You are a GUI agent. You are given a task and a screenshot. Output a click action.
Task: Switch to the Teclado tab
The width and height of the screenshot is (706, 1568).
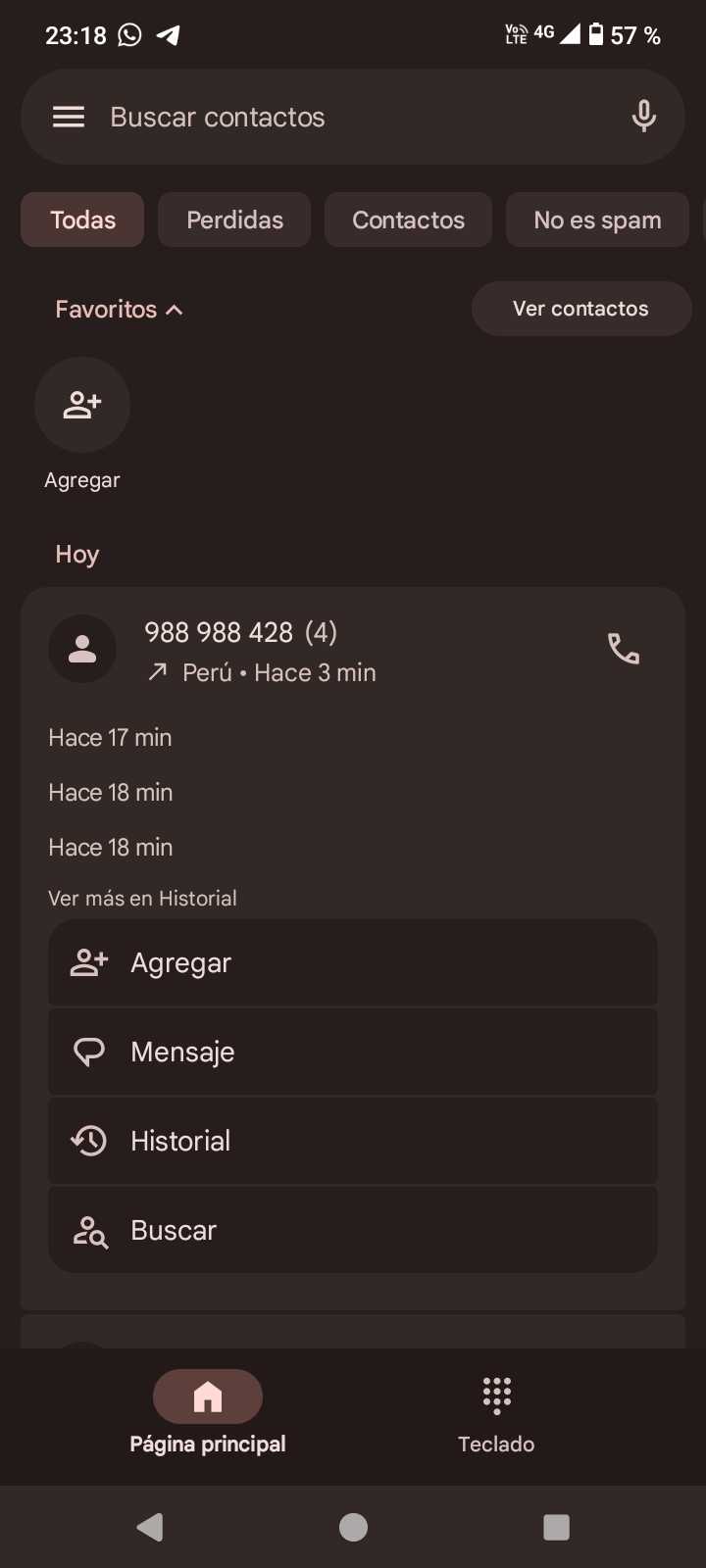[496, 1411]
